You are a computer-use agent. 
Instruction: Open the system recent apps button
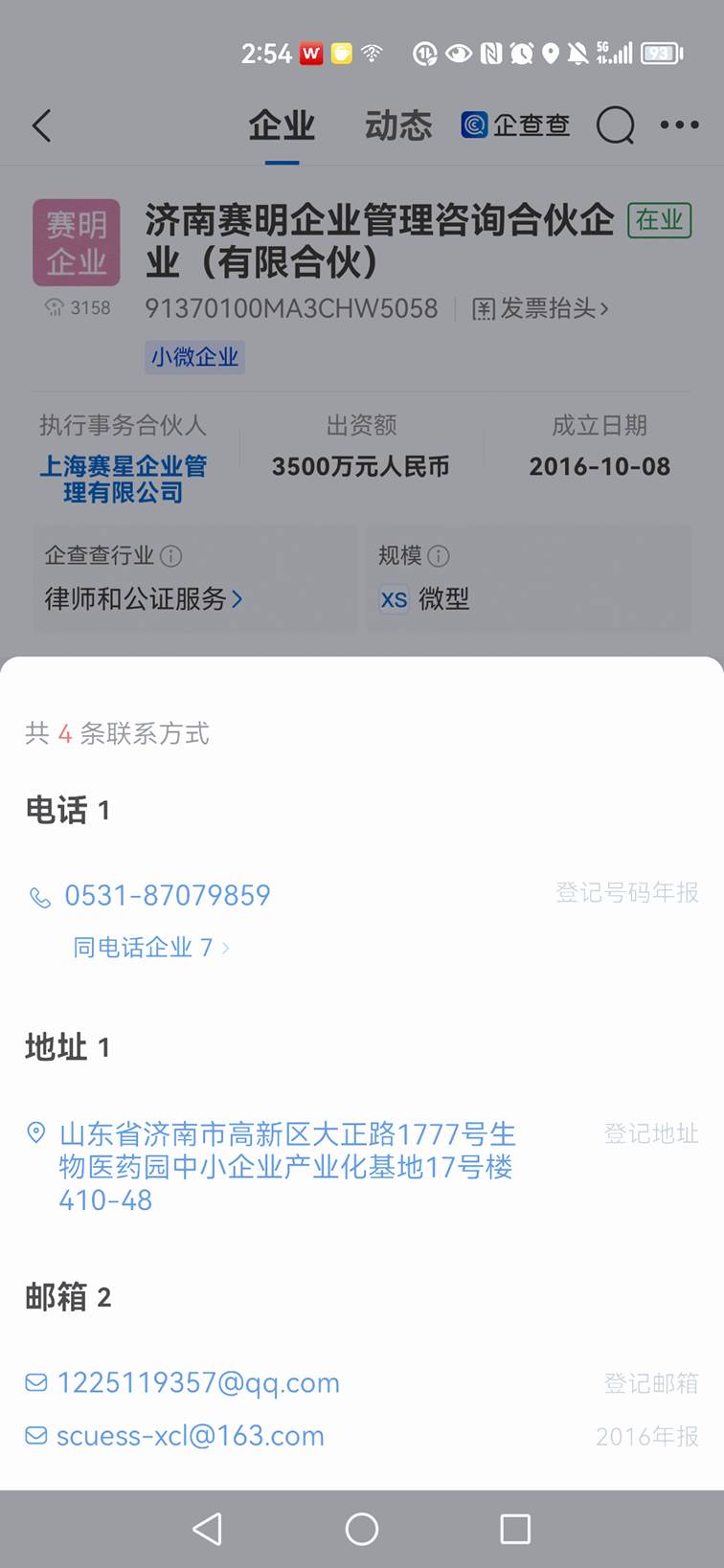pyautogui.click(x=515, y=1529)
